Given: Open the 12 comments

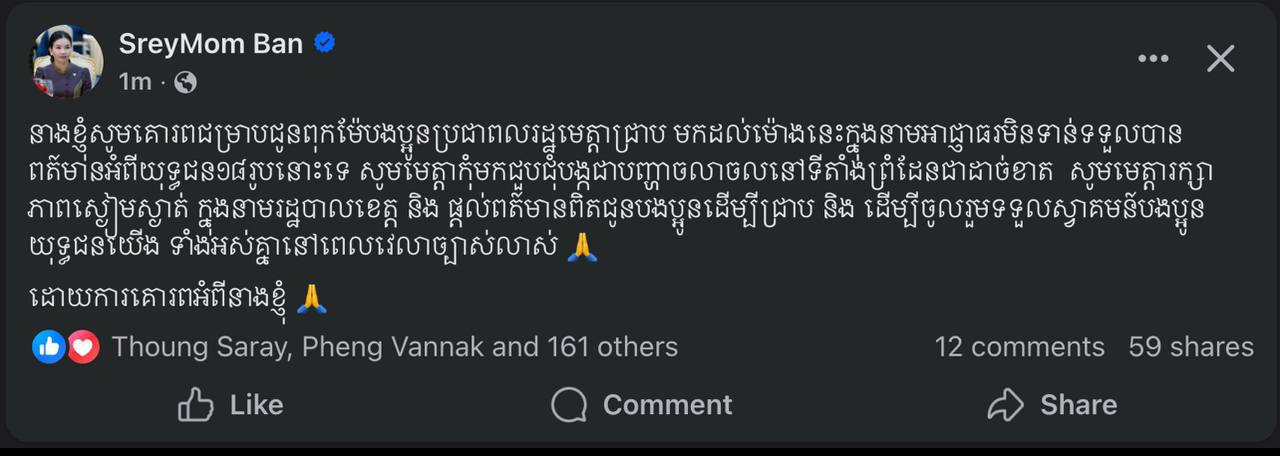Looking at the screenshot, I should 1019,347.
